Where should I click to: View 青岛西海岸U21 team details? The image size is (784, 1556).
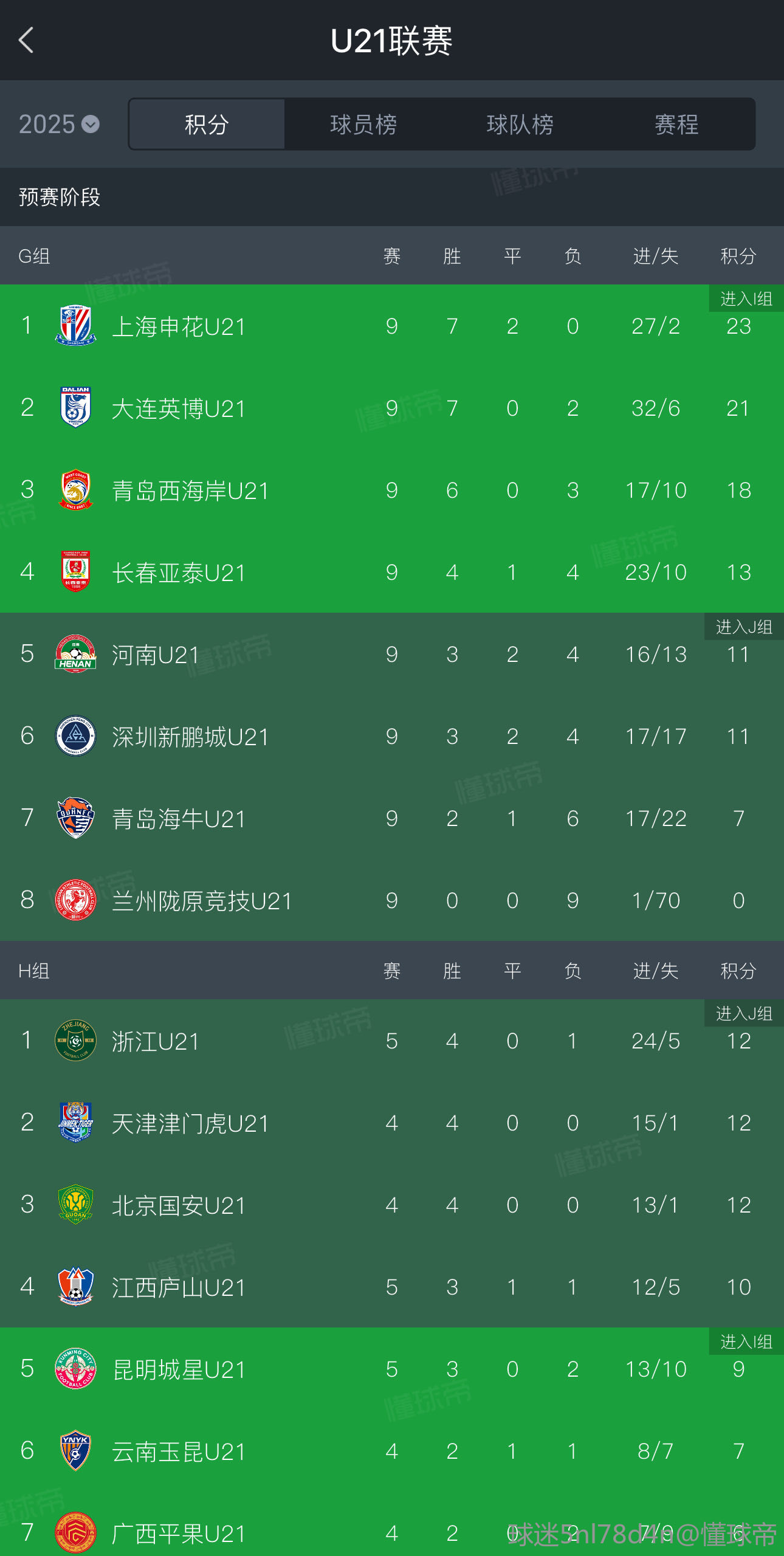coord(190,491)
